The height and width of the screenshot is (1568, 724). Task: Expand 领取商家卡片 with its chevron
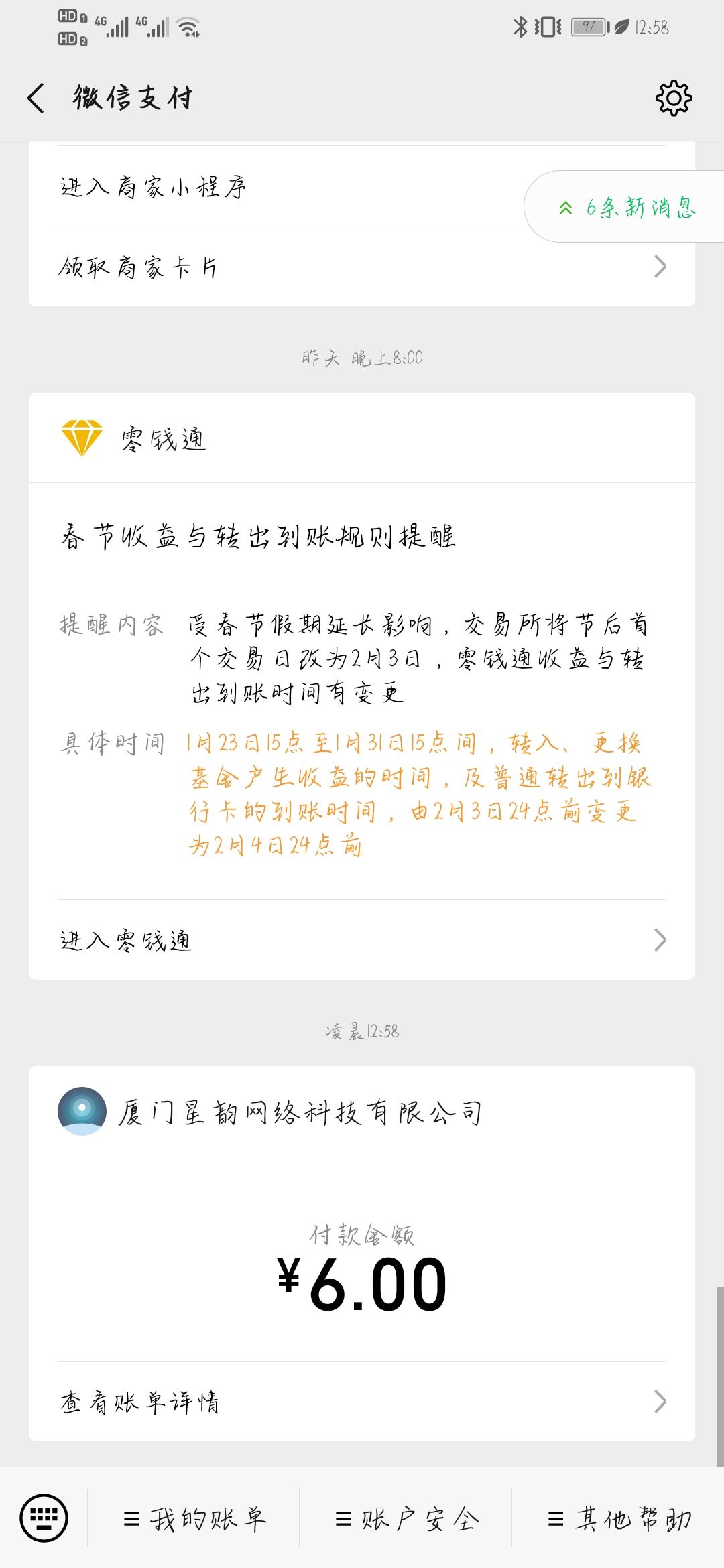click(x=660, y=267)
